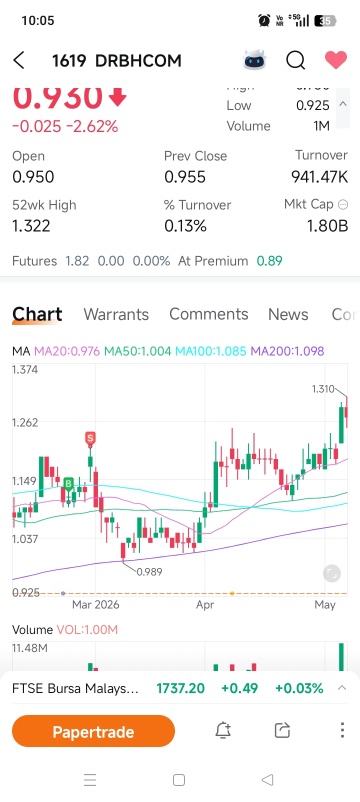
Task: Remove DRBHCOM from favorites heart
Action: click(x=336, y=60)
